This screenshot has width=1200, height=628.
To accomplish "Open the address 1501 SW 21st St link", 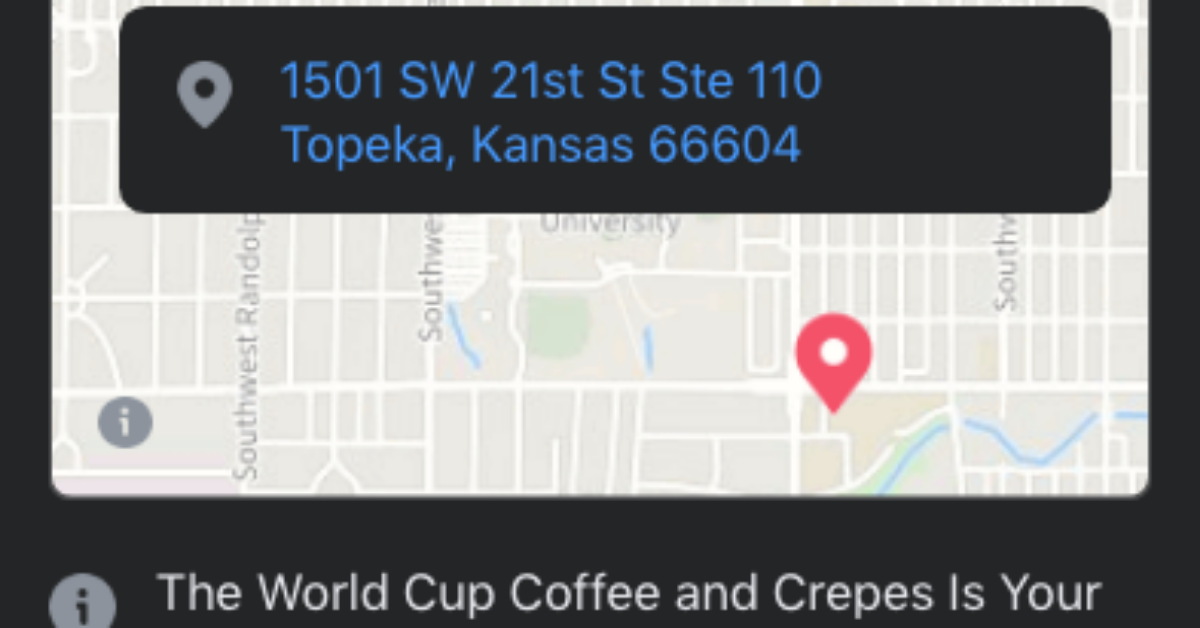I will pos(550,112).
